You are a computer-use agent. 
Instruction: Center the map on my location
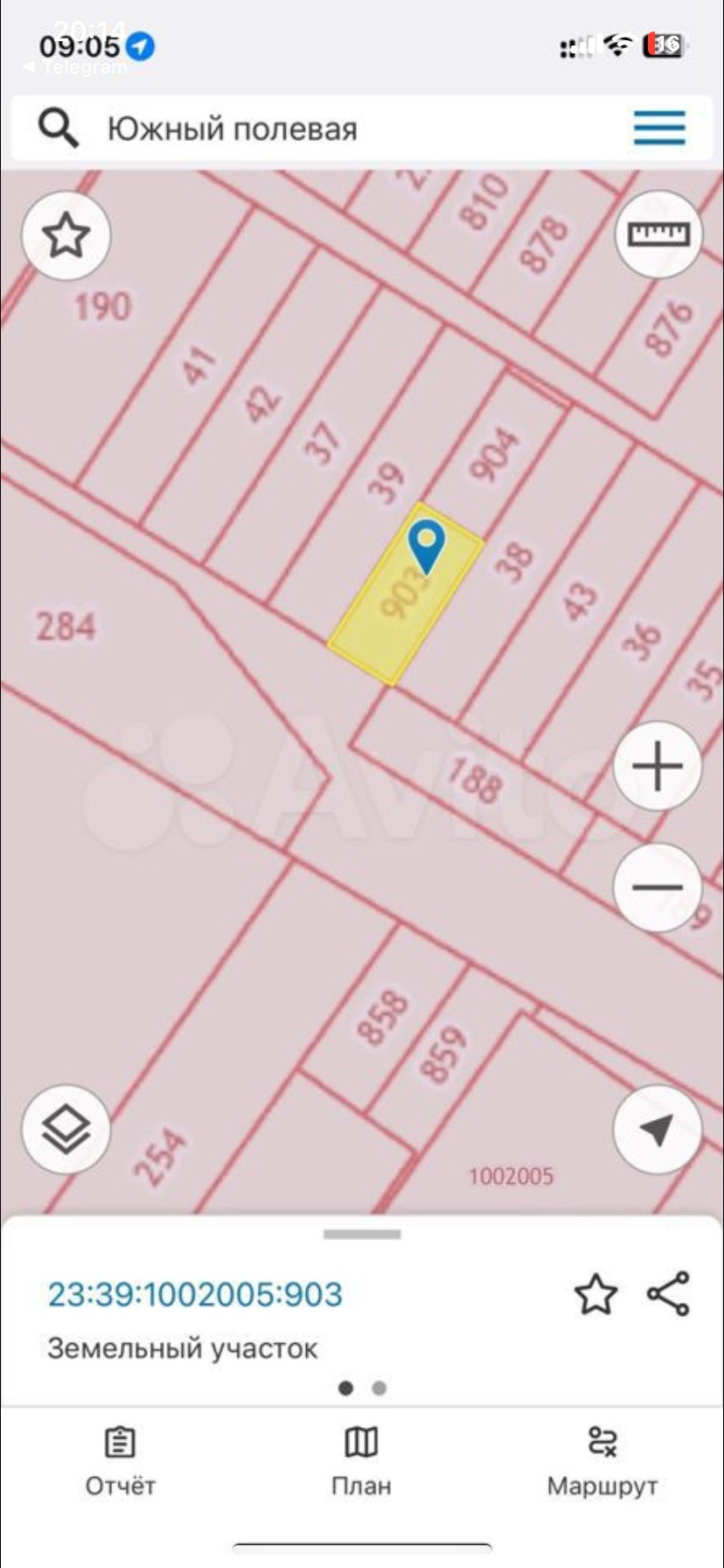pyautogui.click(x=658, y=1130)
